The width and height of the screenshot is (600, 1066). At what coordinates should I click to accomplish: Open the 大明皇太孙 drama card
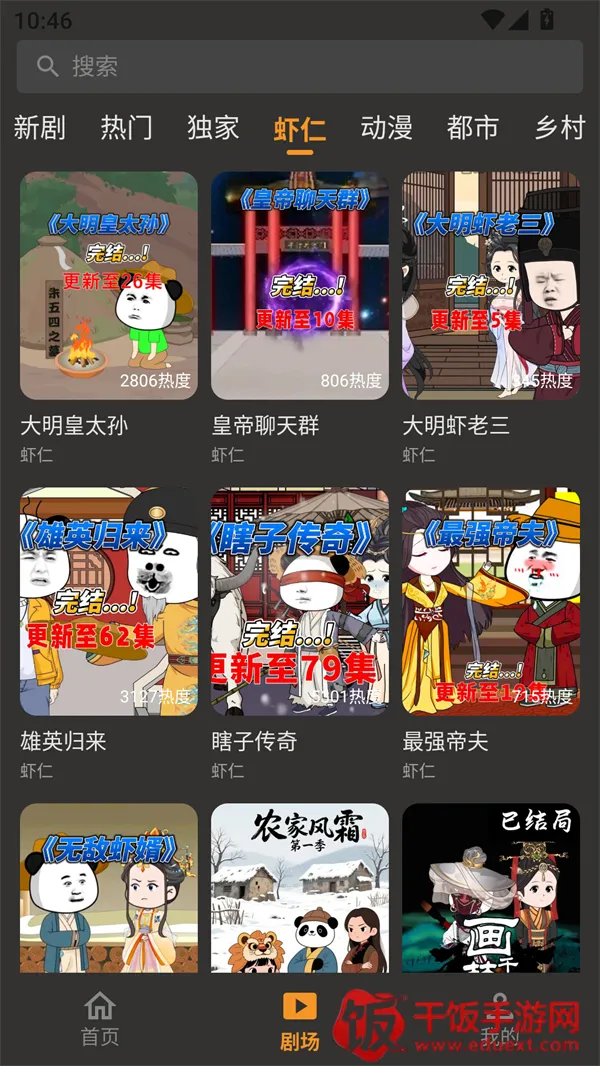(x=109, y=287)
